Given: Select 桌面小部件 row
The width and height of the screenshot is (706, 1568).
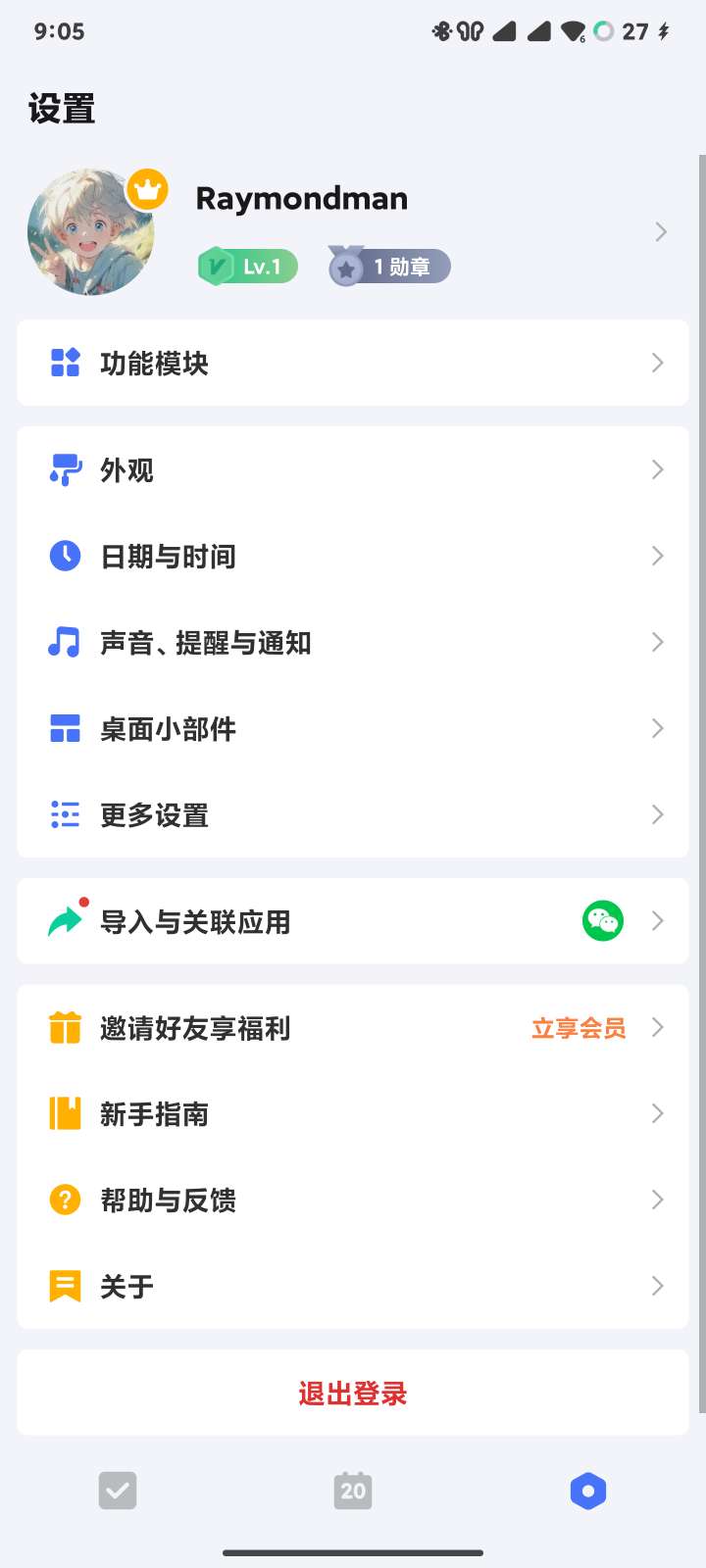Looking at the screenshot, I should click(x=353, y=729).
